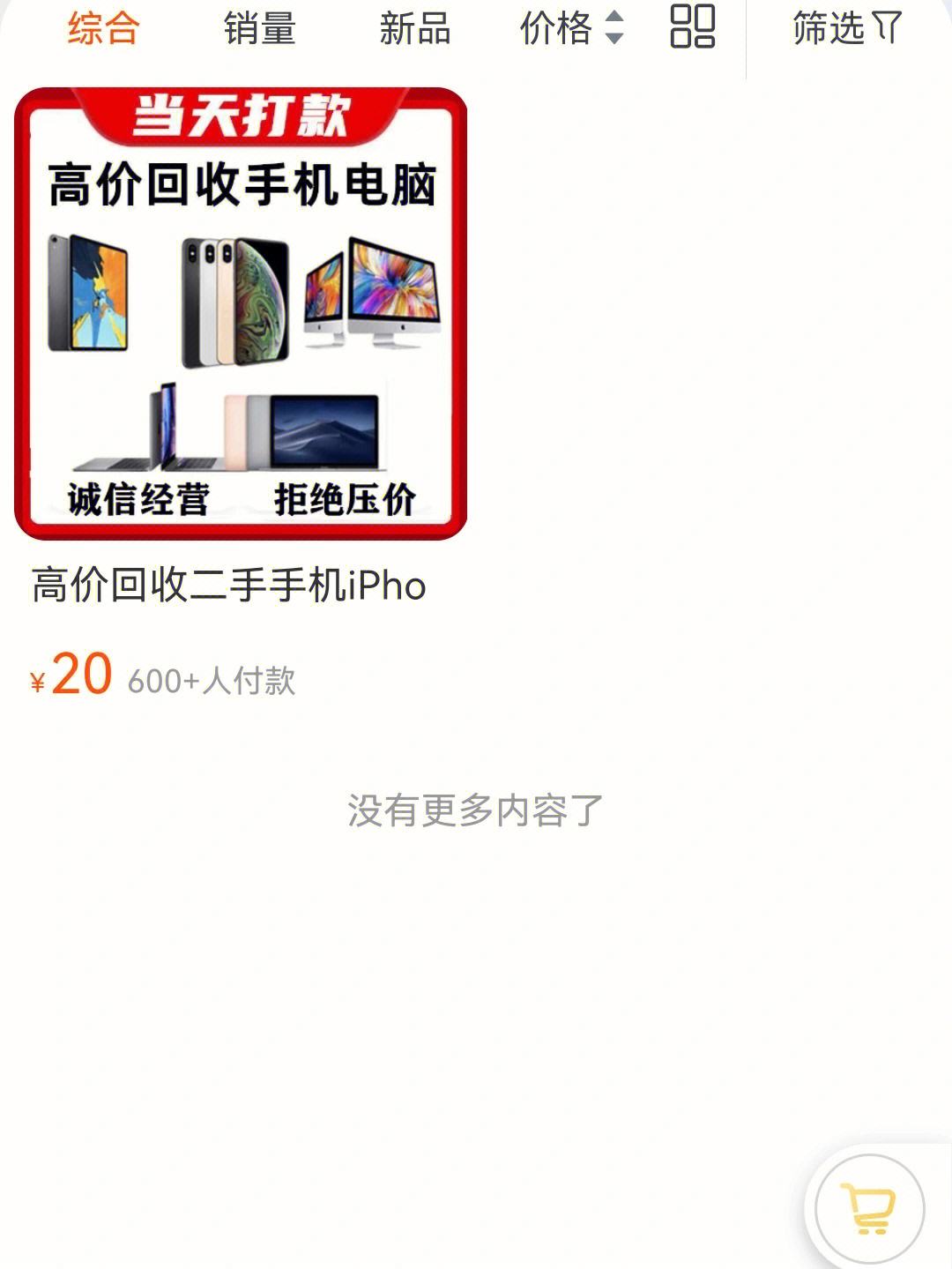952x1269 pixels.
Task: Open the 筛选 filter panel
Action: pyautogui.click(x=846, y=28)
